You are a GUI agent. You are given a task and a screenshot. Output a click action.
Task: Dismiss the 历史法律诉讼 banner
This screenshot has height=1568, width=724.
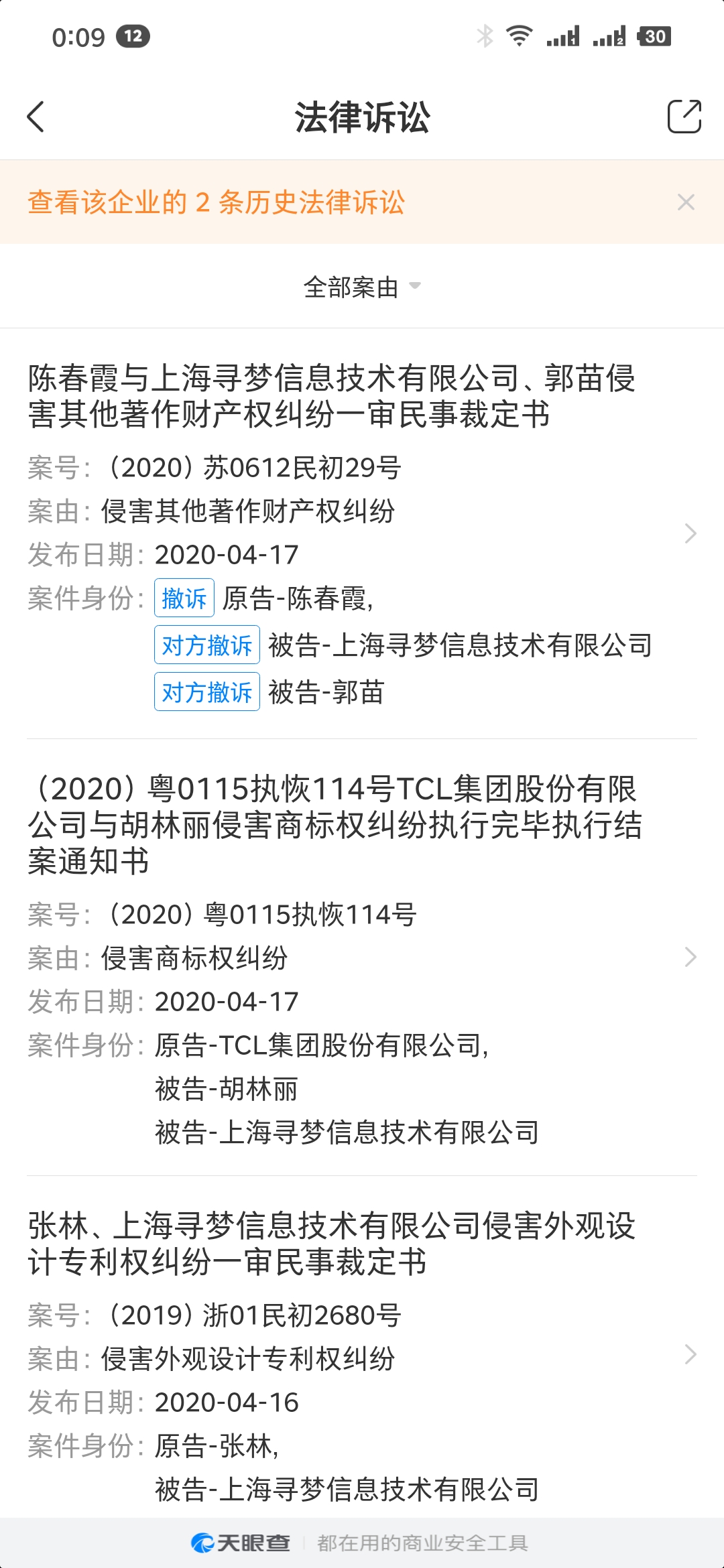click(686, 202)
